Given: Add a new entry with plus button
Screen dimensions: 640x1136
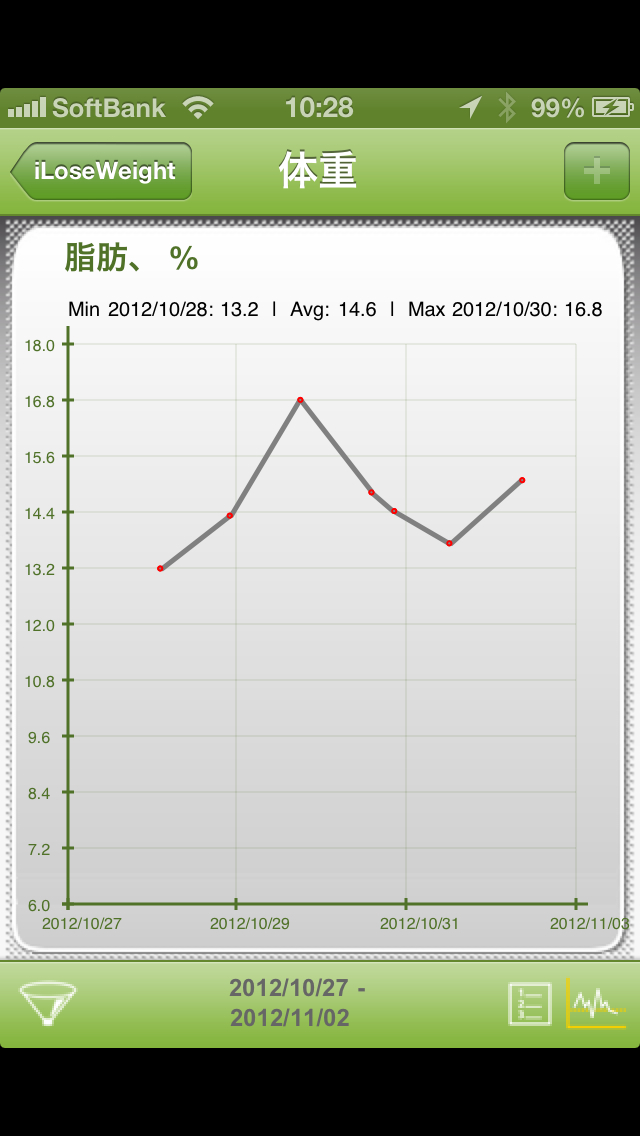Looking at the screenshot, I should point(597,171).
